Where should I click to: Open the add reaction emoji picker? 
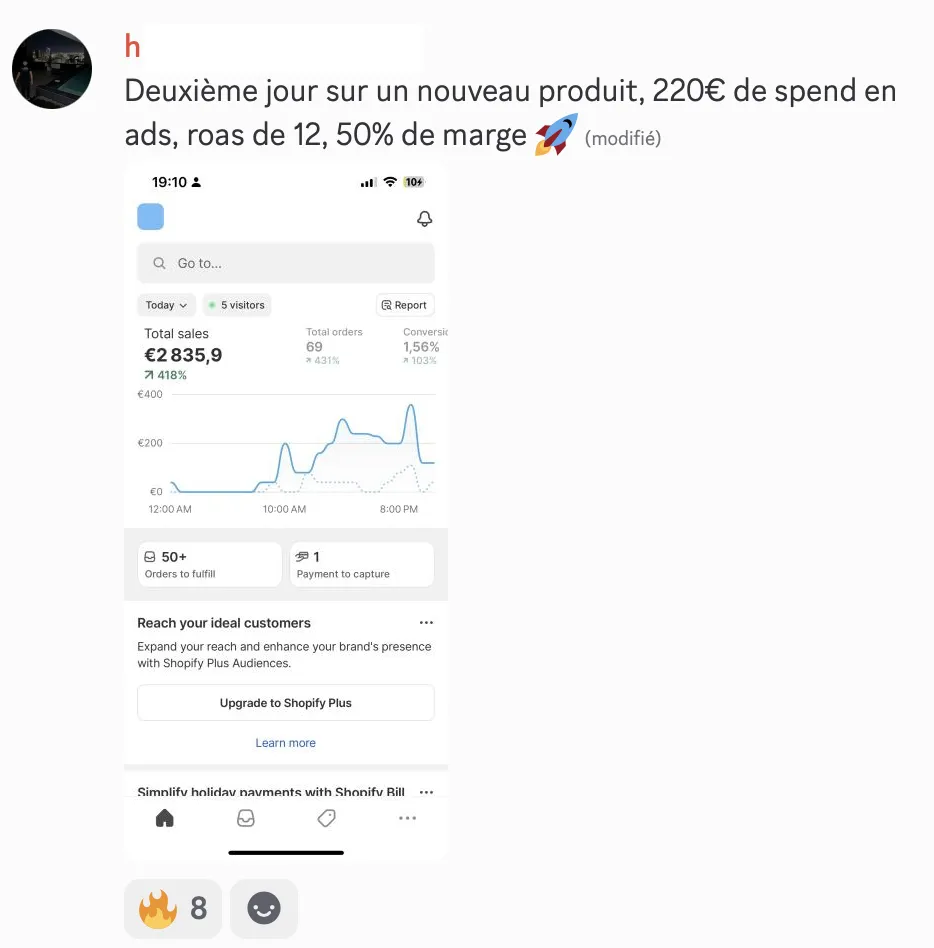264,909
